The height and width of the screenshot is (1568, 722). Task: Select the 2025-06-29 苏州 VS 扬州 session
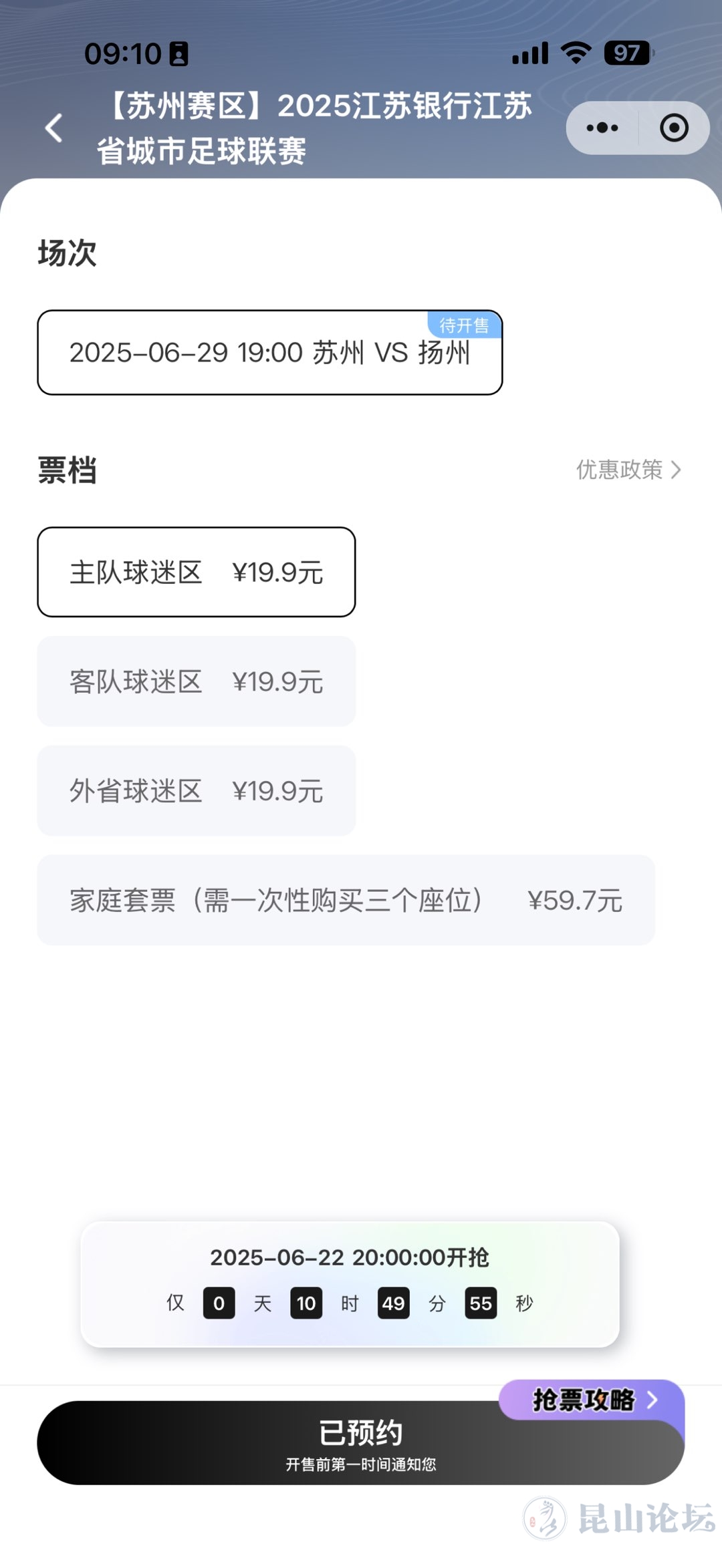point(270,352)
